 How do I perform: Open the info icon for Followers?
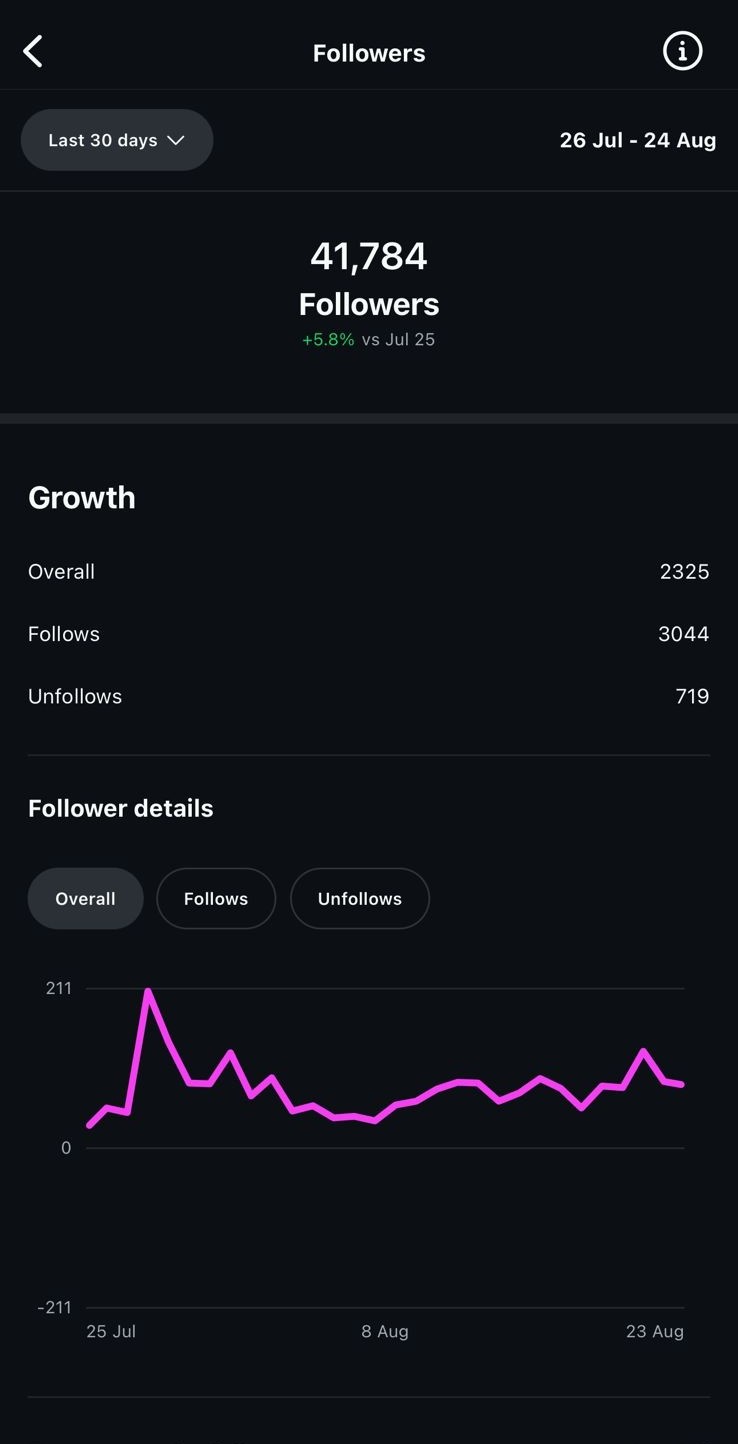point(682,51)
